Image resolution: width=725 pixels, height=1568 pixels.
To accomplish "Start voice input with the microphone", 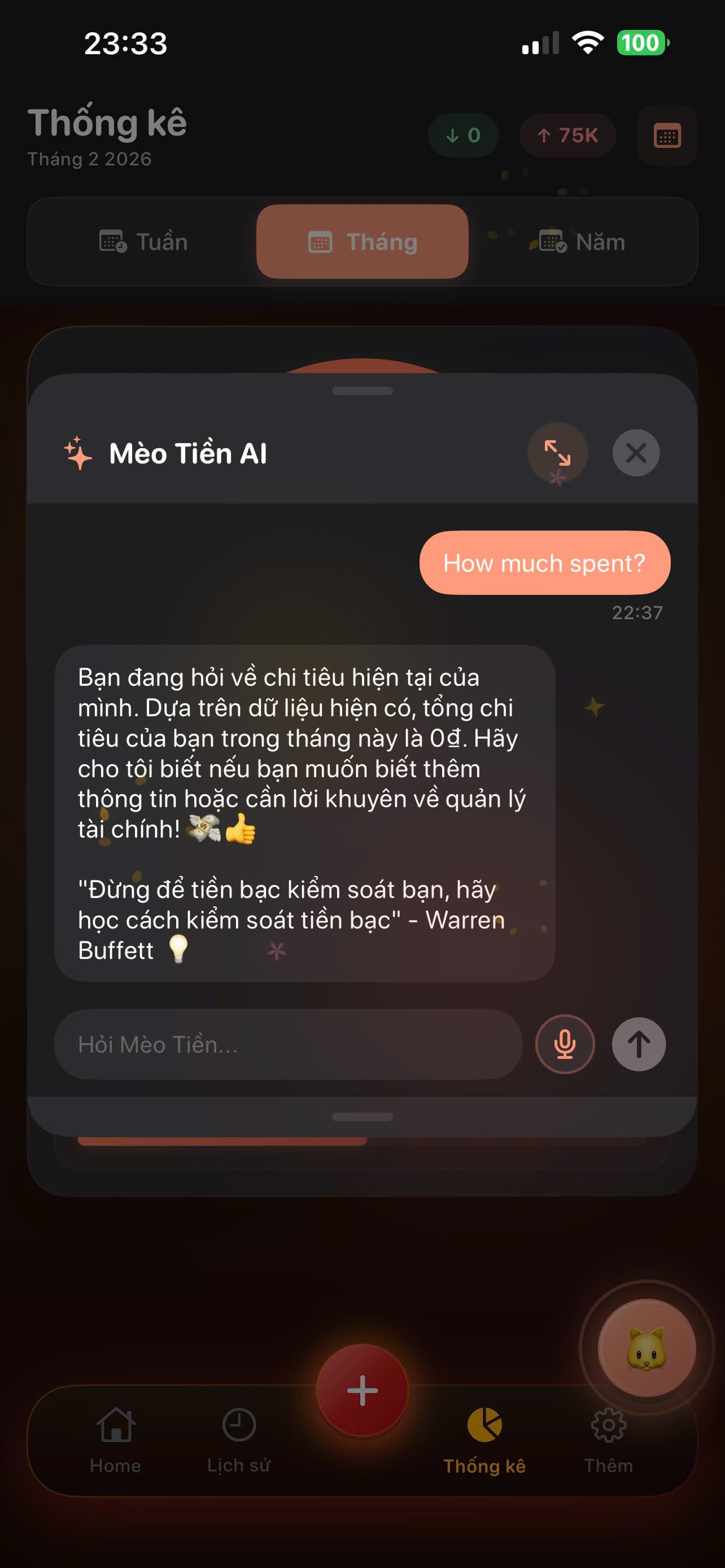I will [x=564, y=1045].
